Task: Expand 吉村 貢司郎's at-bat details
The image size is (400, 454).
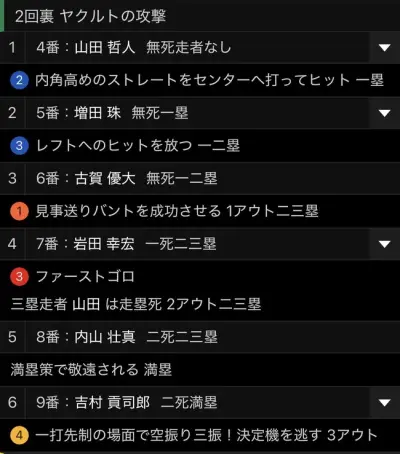Action: click(x=385, y=403)
